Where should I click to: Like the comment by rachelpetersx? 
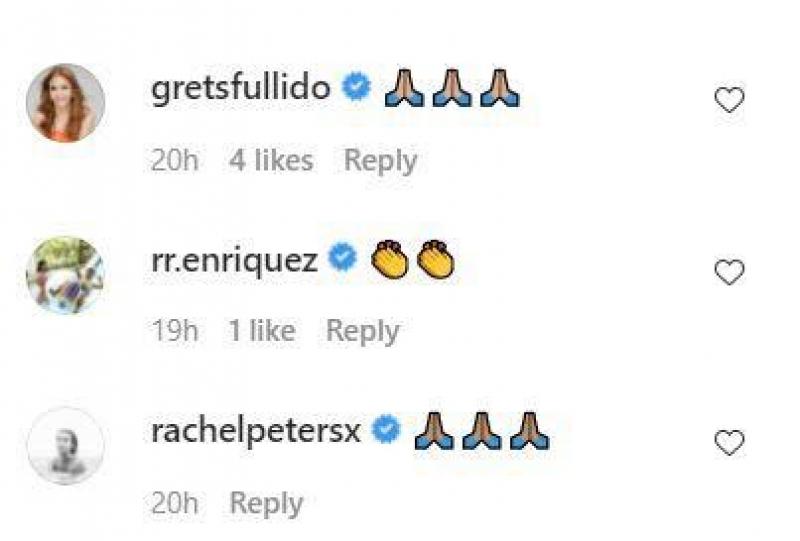pyautogui.click(x=729, y=443)
